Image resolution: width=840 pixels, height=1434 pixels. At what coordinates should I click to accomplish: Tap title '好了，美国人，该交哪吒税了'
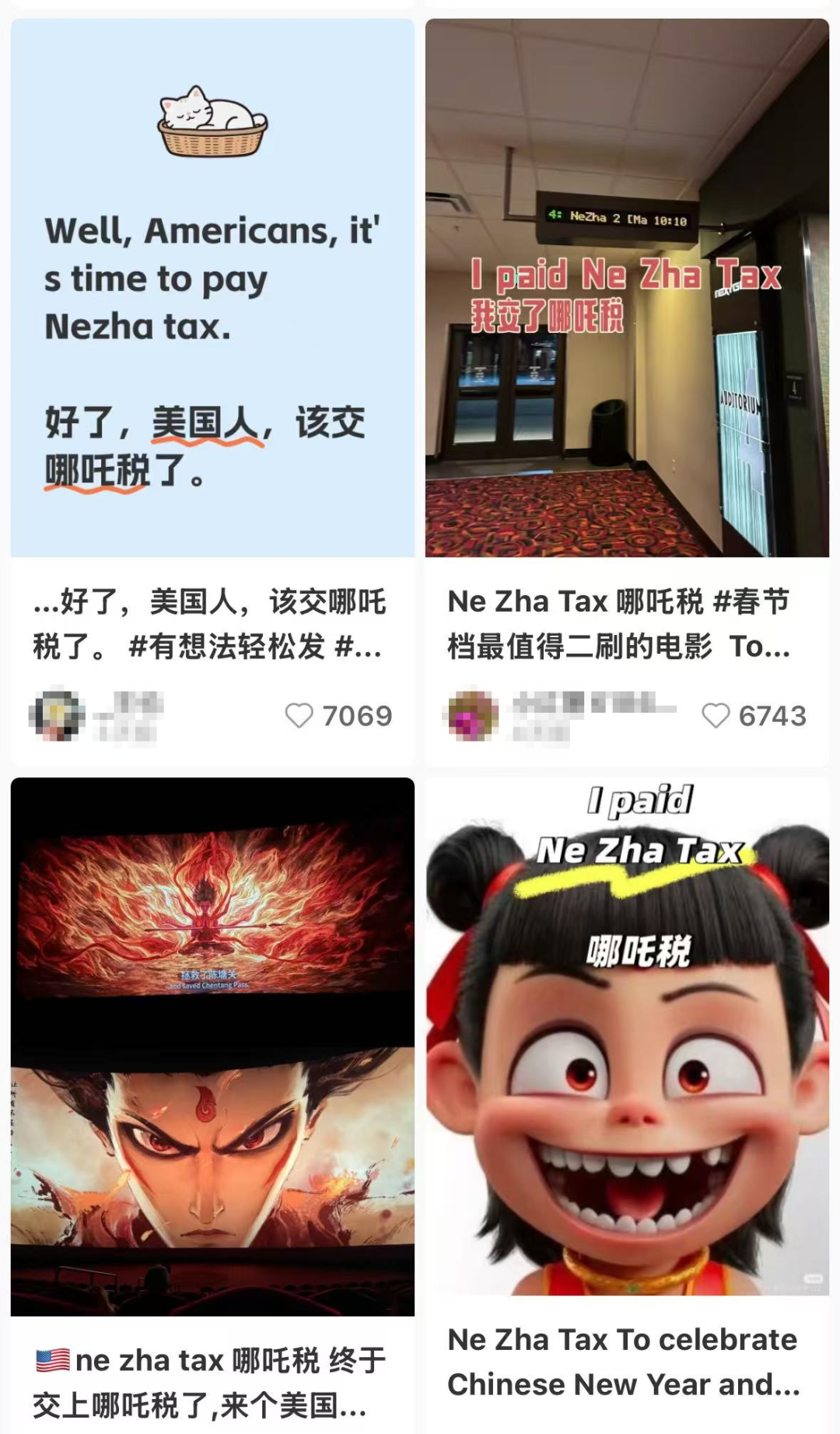tap(210, 624)
